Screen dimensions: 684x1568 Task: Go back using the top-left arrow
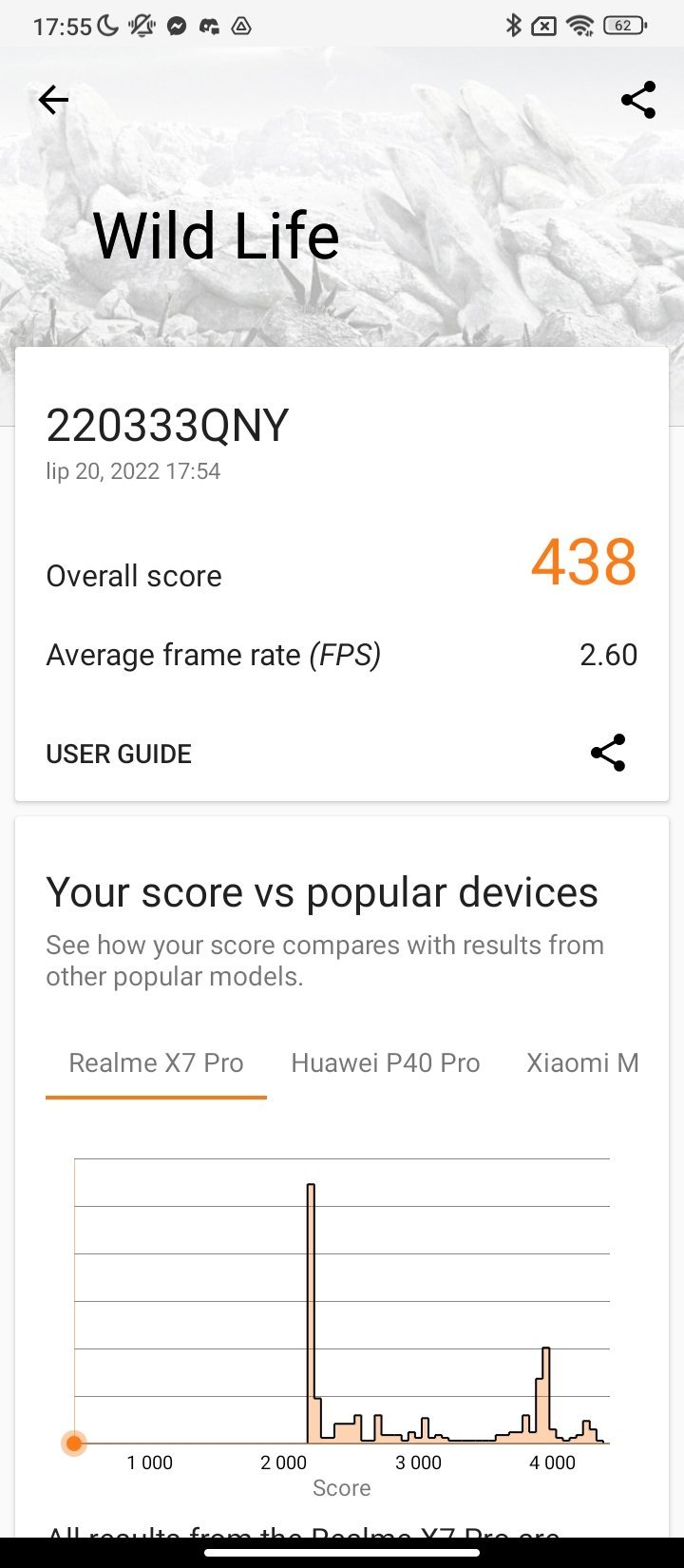click(x=53, y=100)
